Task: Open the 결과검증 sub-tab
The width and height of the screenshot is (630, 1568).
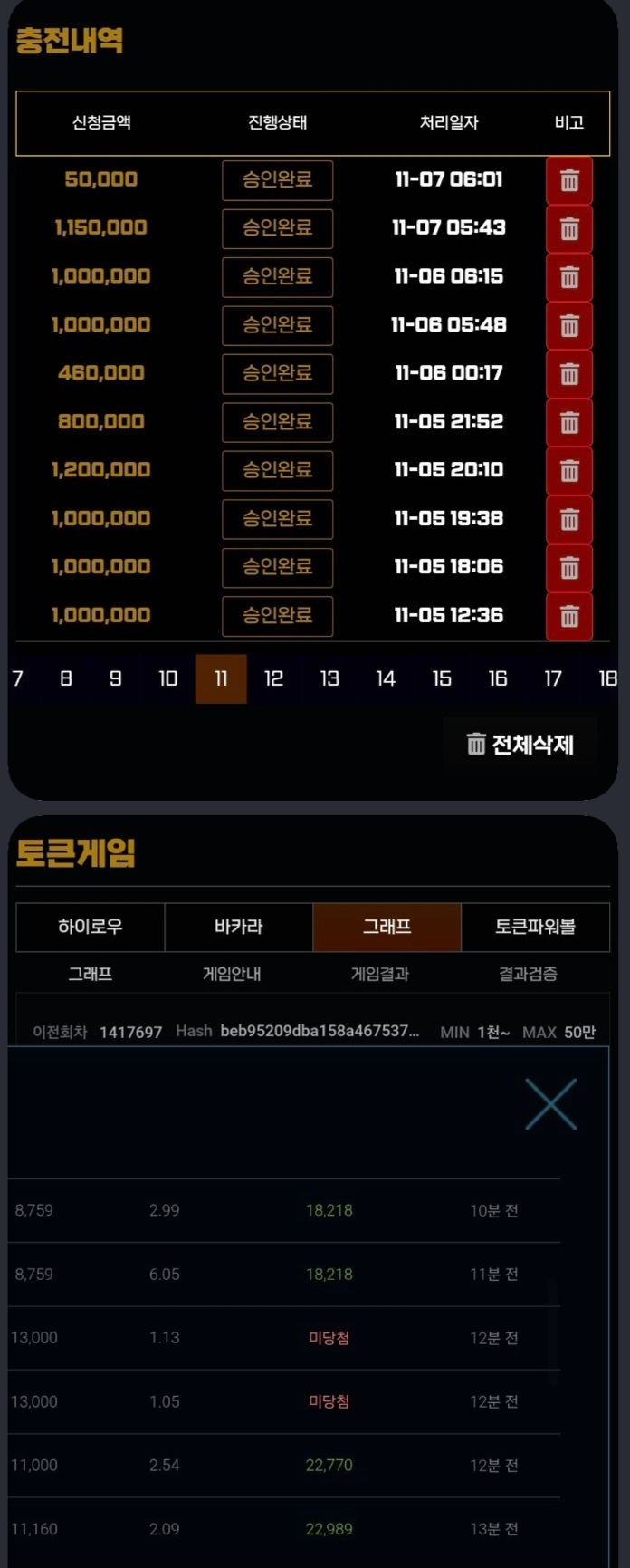Action: pyautogui.click(x=528, y=974)
